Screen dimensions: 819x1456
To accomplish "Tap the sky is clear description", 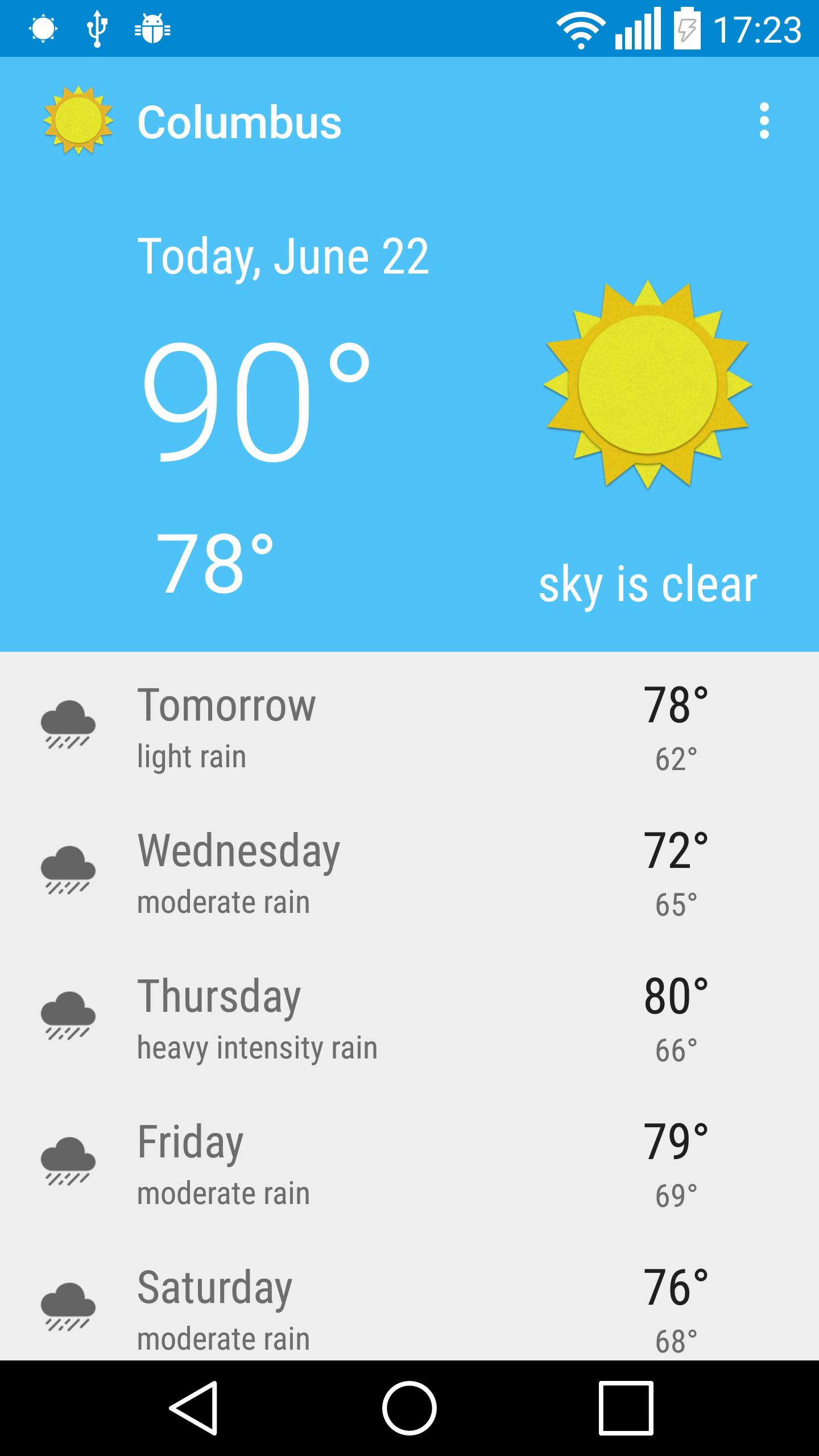I will (648, 589).
